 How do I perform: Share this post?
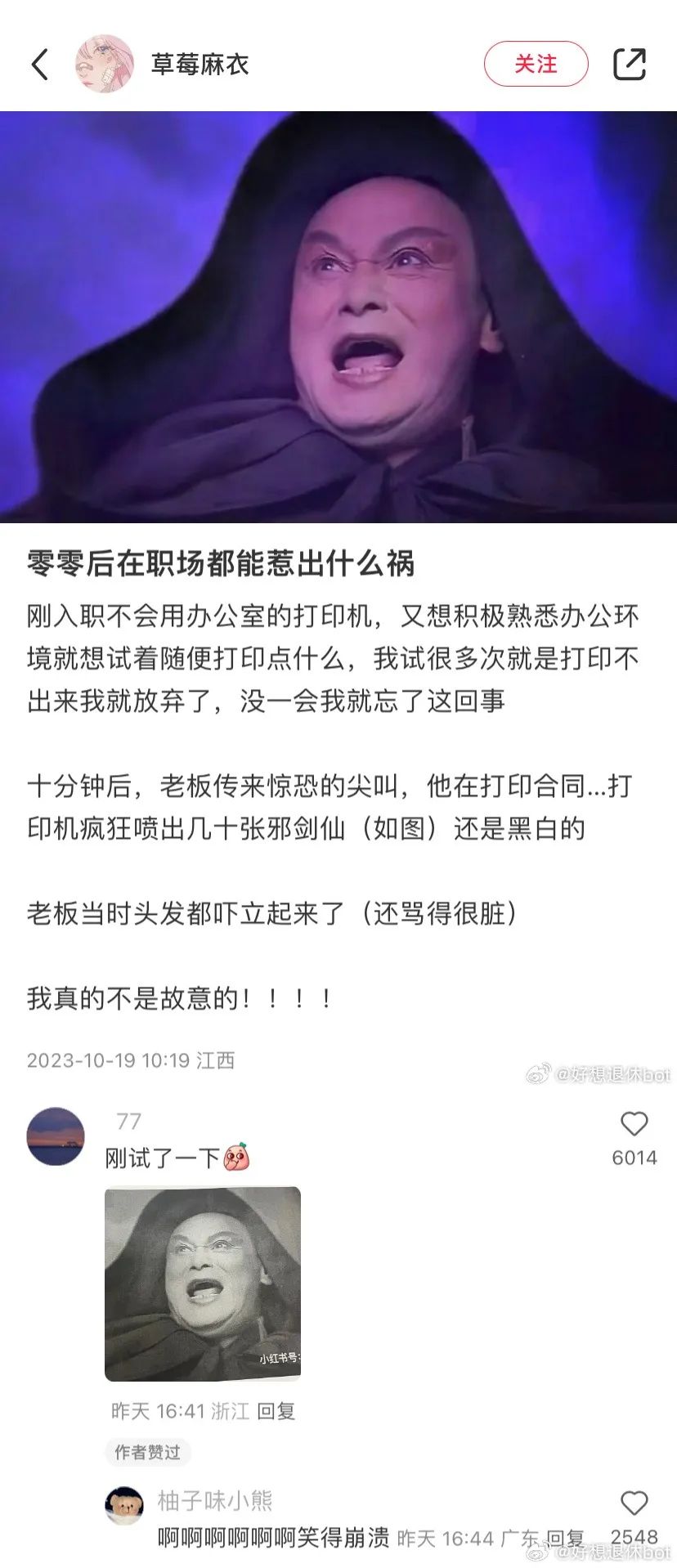pos(629,65)
